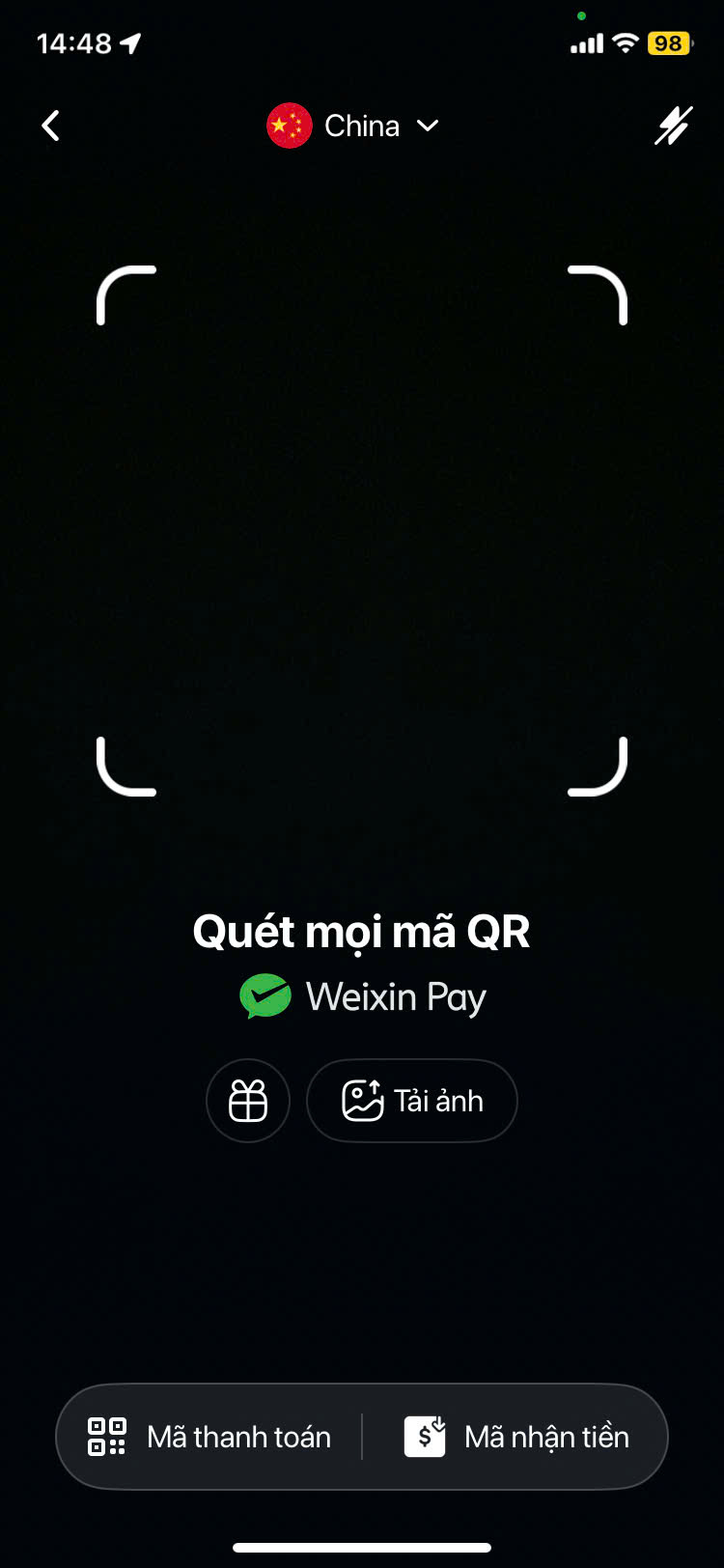Screen dimensions: 724x1568
Task: Tap the clock showing 14:48
Action: (72, 42)
